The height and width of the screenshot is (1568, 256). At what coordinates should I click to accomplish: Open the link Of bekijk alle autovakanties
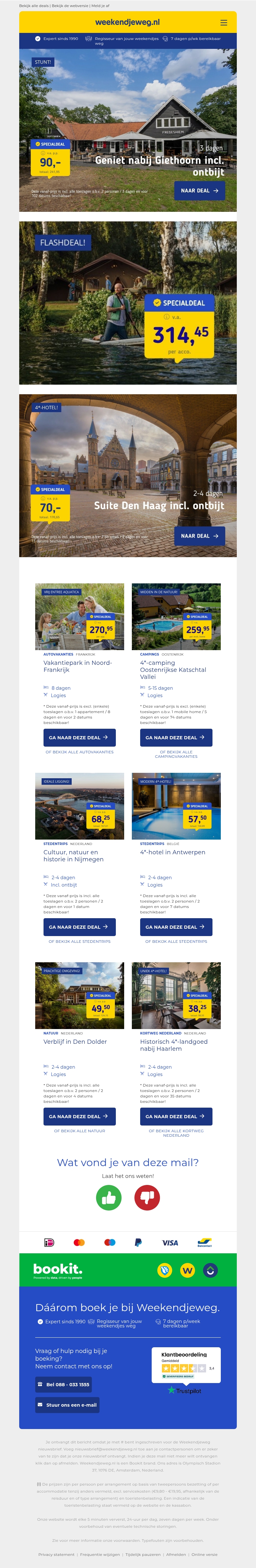[x=79, y=752]
